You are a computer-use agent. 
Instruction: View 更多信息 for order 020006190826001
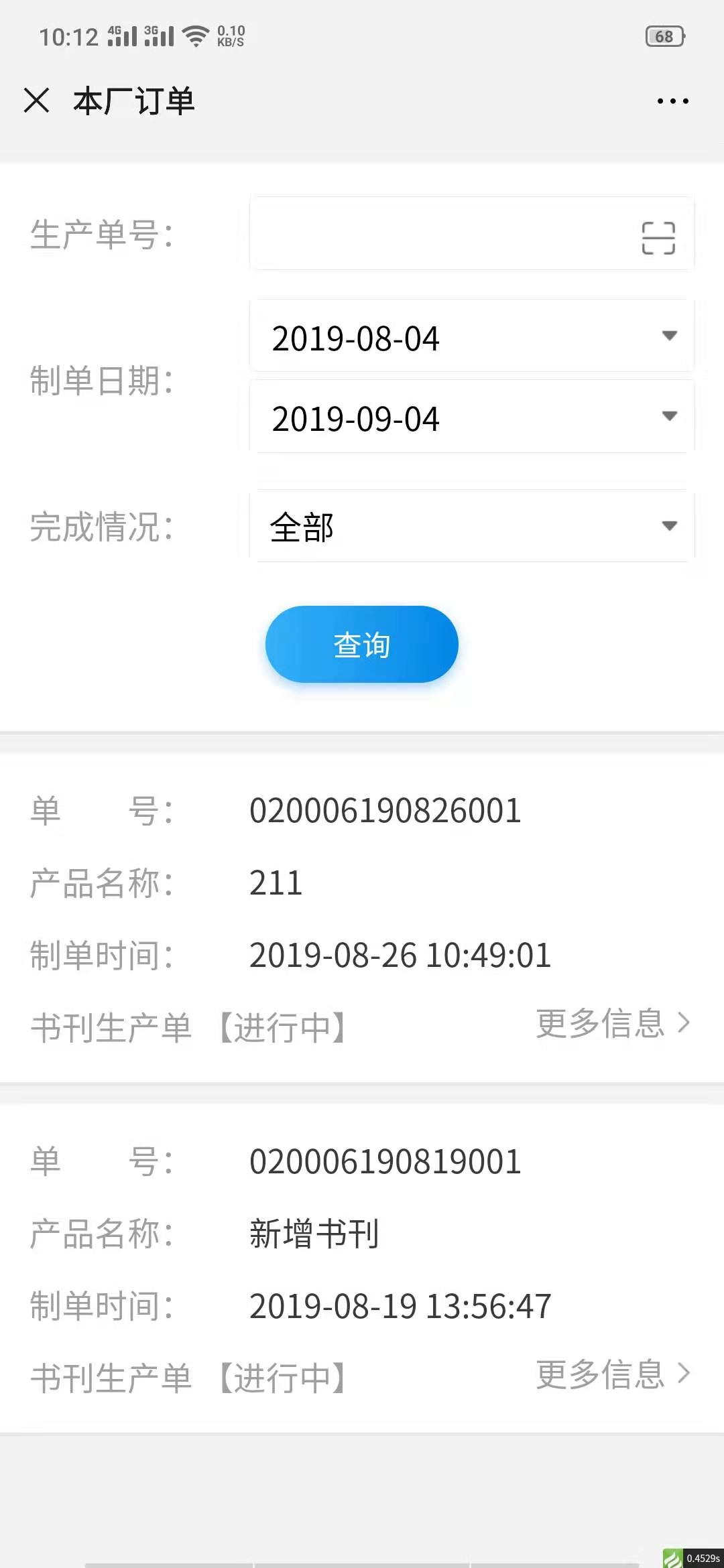point(613,1023)
